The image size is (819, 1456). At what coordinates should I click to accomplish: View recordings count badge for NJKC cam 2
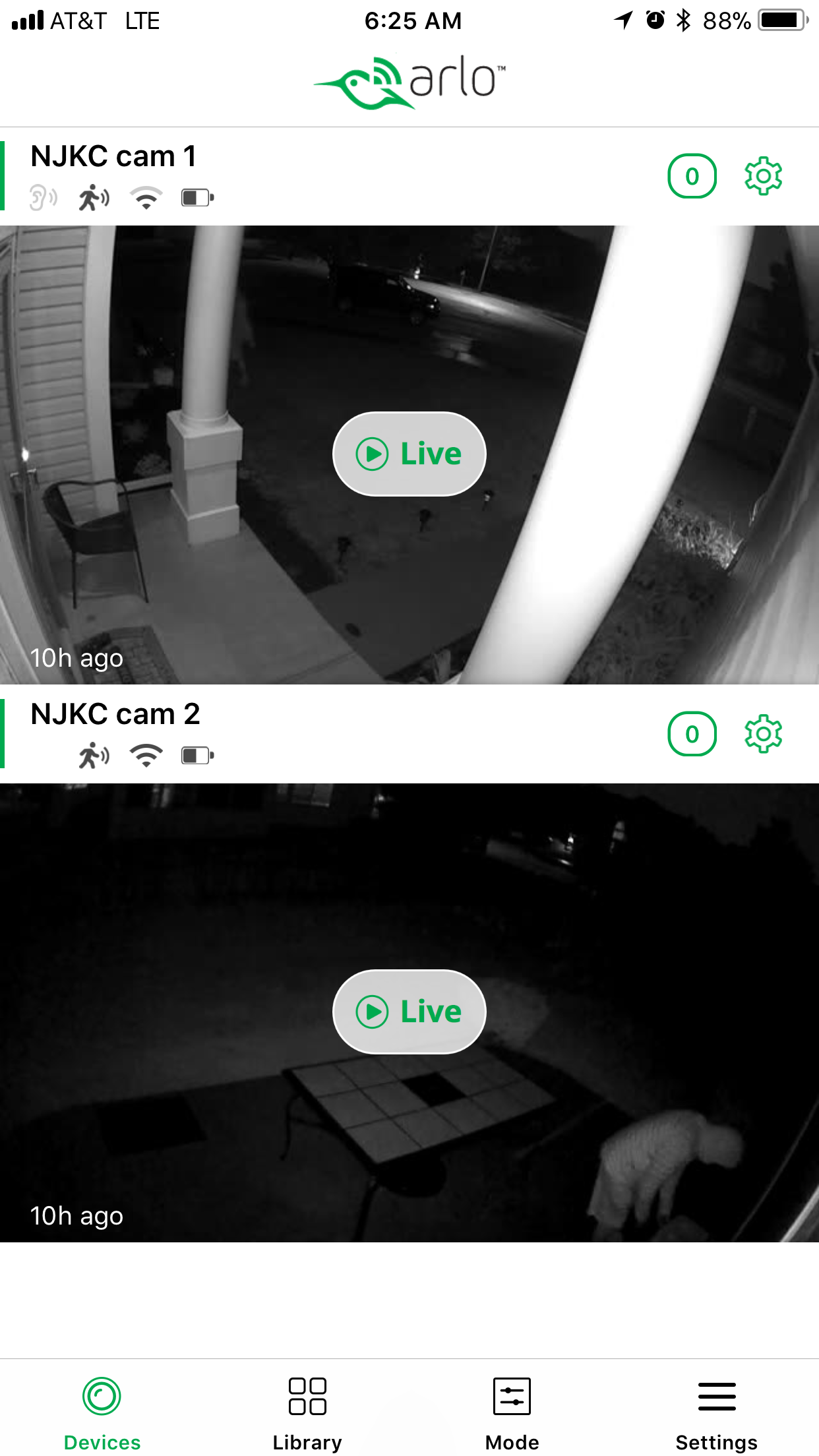point(692,734)
